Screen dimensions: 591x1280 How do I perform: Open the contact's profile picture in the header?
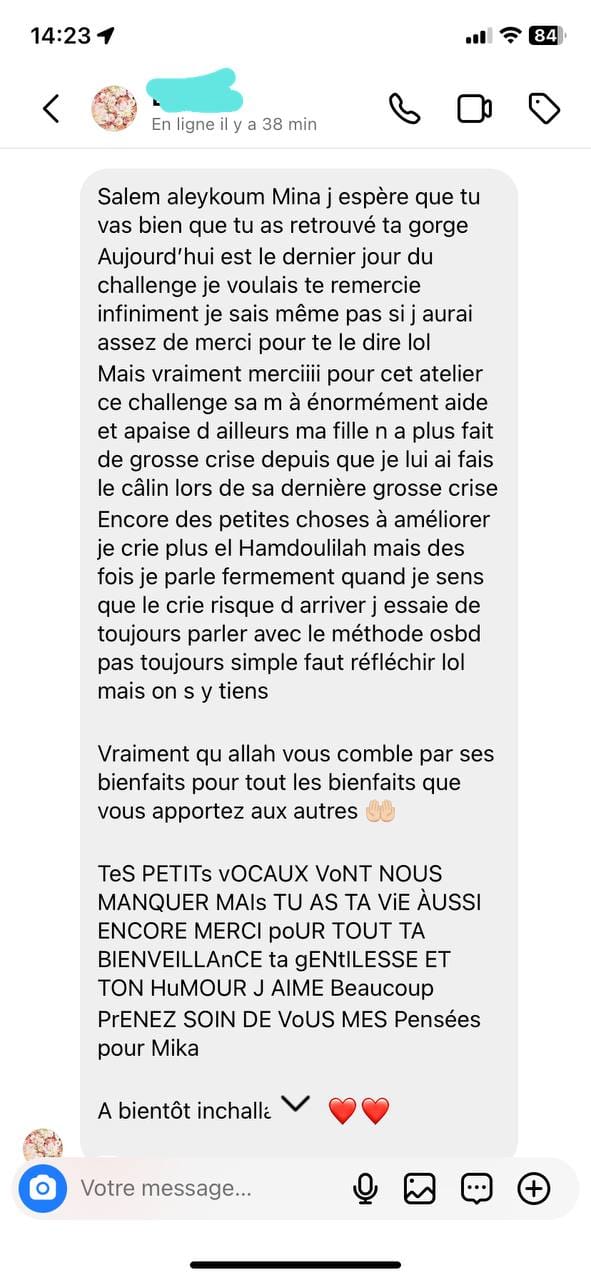pyautogui.click(x=114, y=108)
